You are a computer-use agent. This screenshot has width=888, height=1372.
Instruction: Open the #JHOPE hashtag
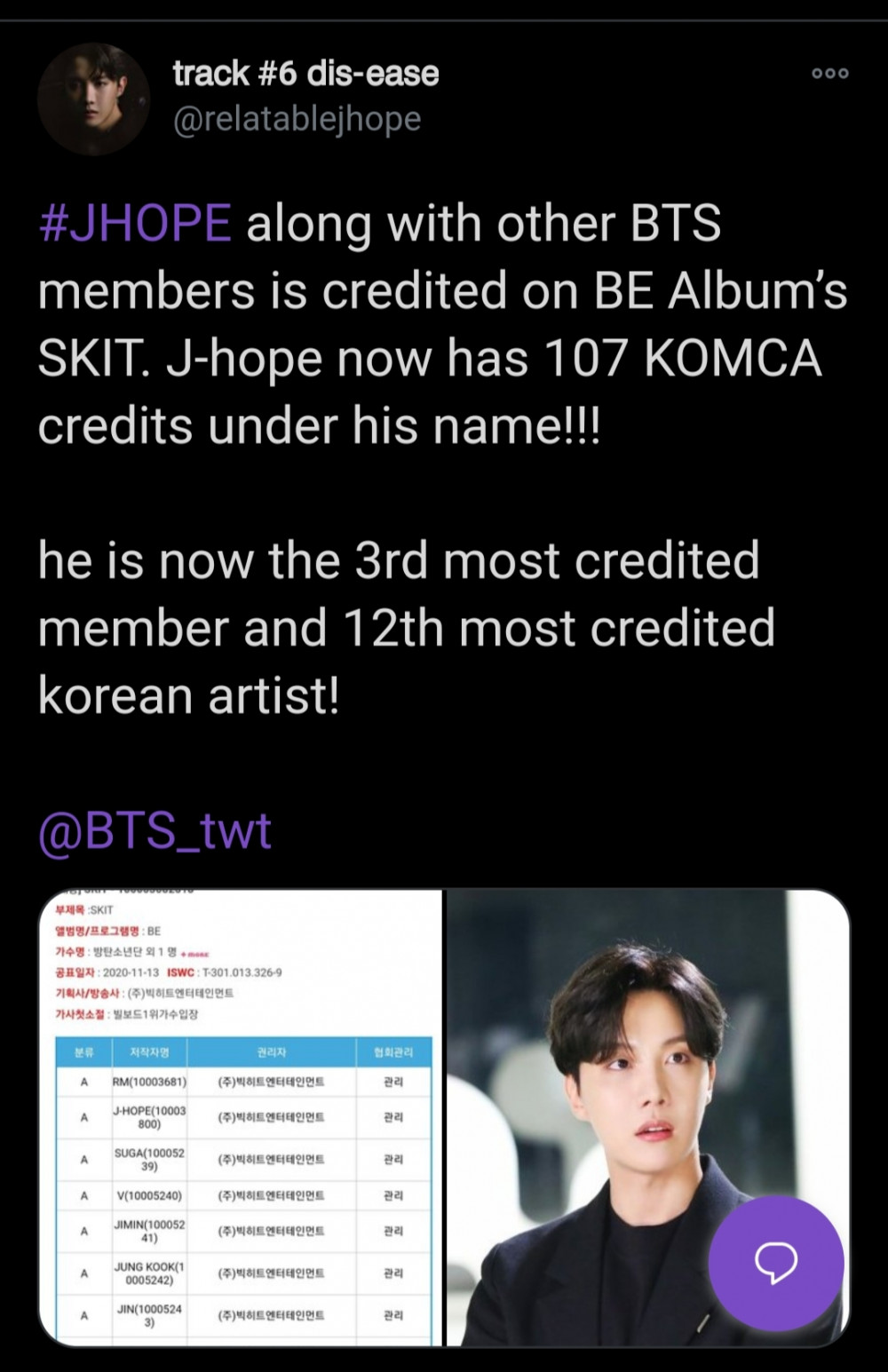pos(135,223)
